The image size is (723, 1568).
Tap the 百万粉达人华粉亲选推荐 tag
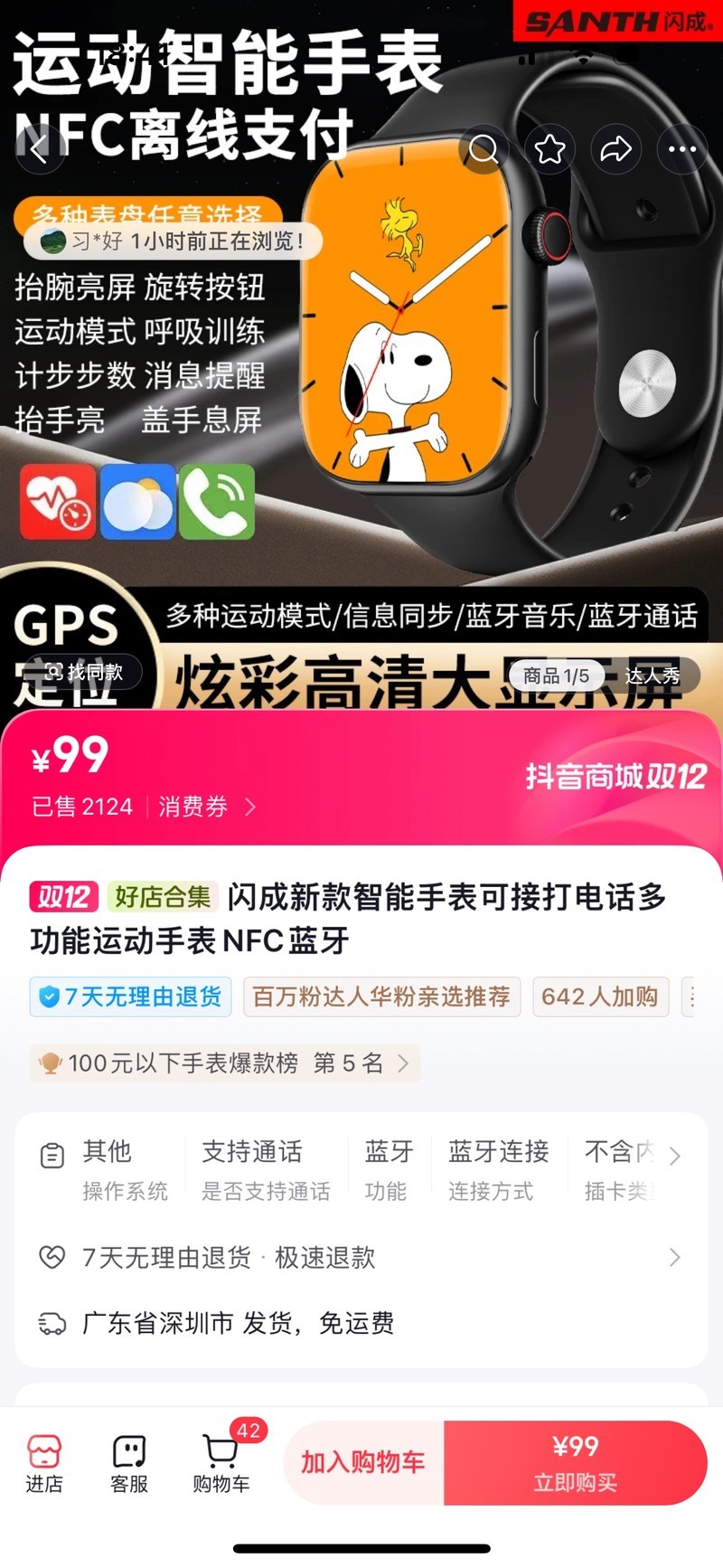pos(381,997)
